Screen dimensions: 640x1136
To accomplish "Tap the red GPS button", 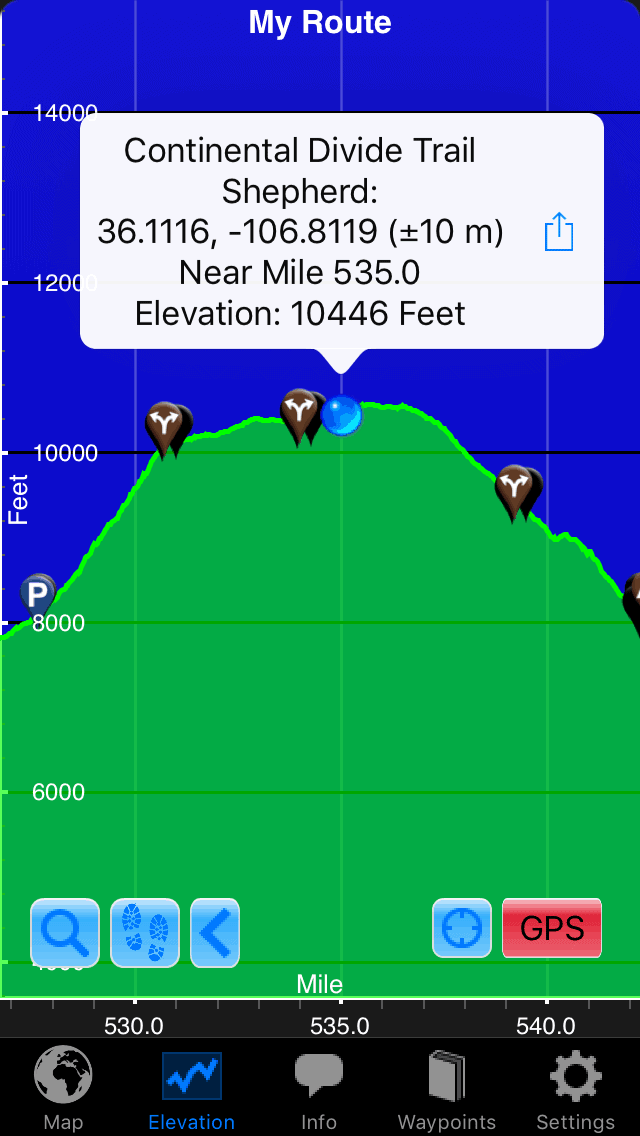I will click(x=552, y=928).
